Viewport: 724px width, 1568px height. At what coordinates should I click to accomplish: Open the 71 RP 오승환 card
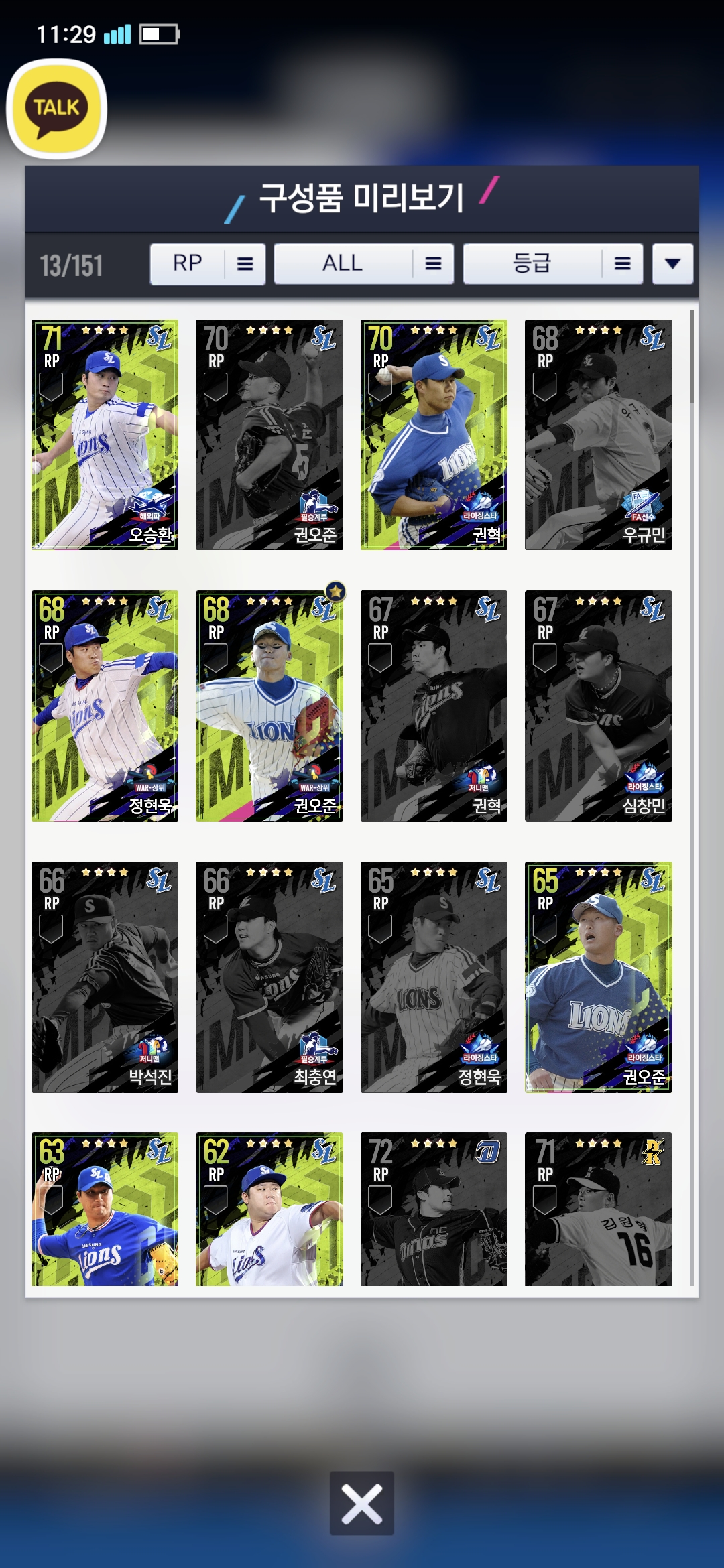[105, 435]
